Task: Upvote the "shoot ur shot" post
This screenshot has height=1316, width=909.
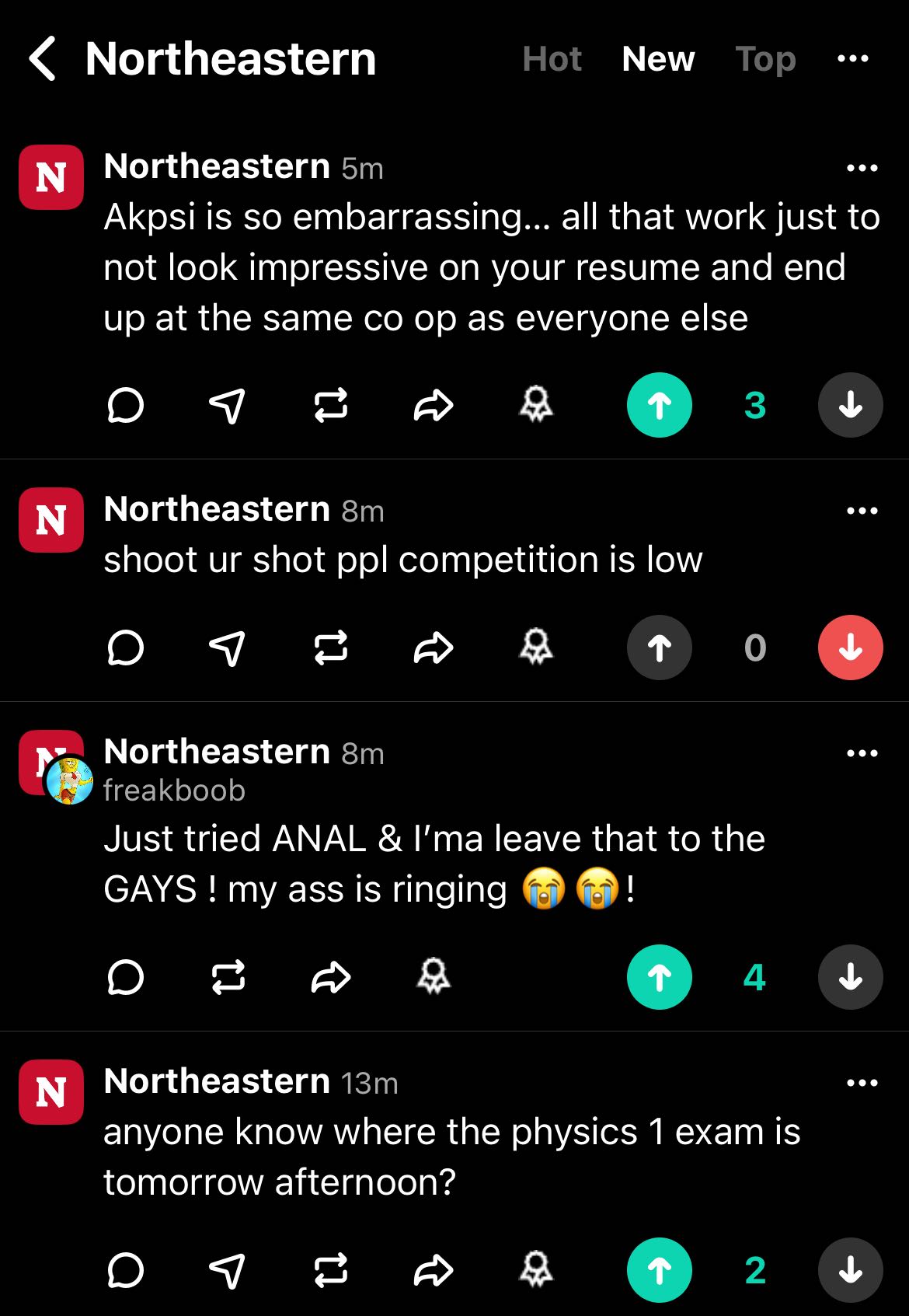Action: [x=659, y=648]
